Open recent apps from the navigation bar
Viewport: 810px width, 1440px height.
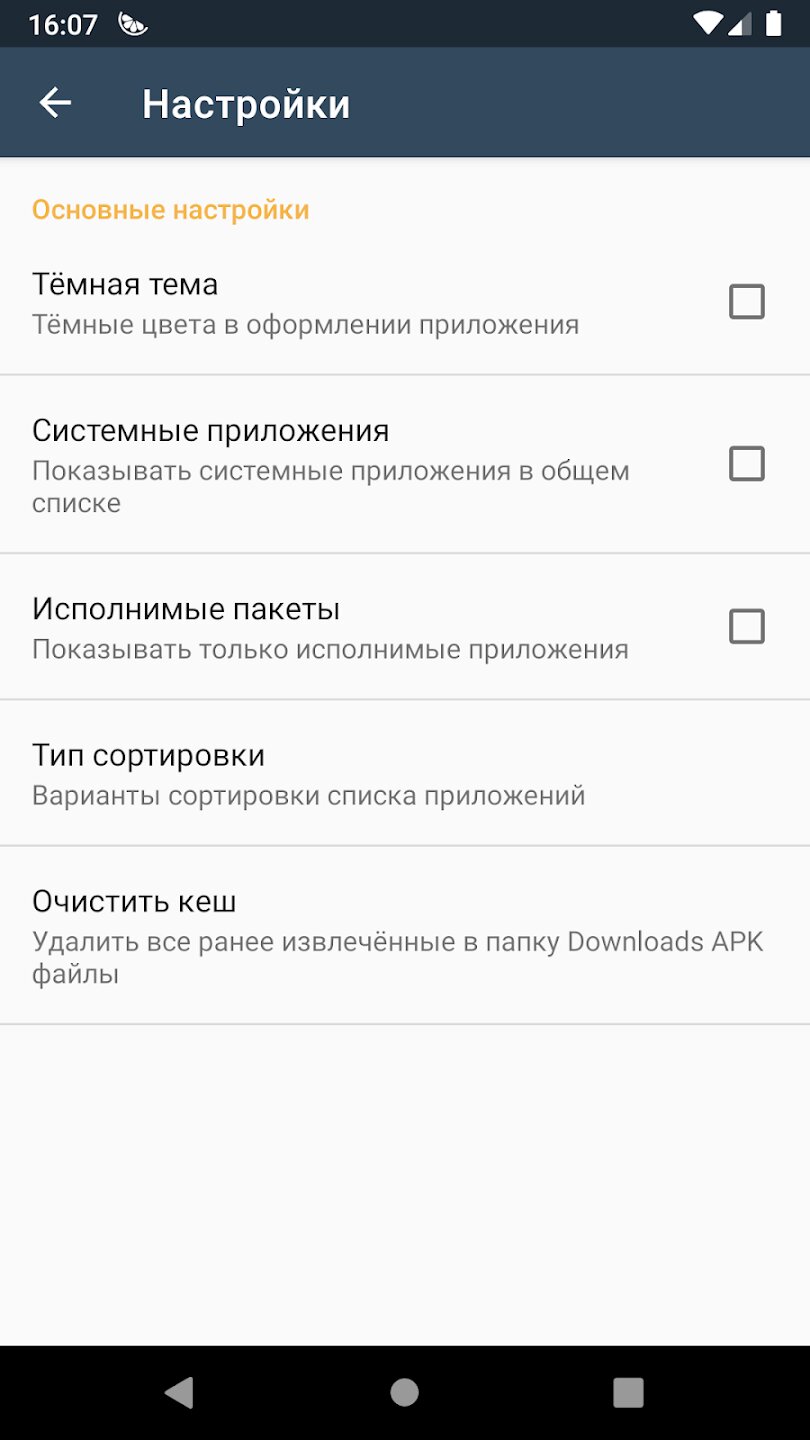(628, 1392)
